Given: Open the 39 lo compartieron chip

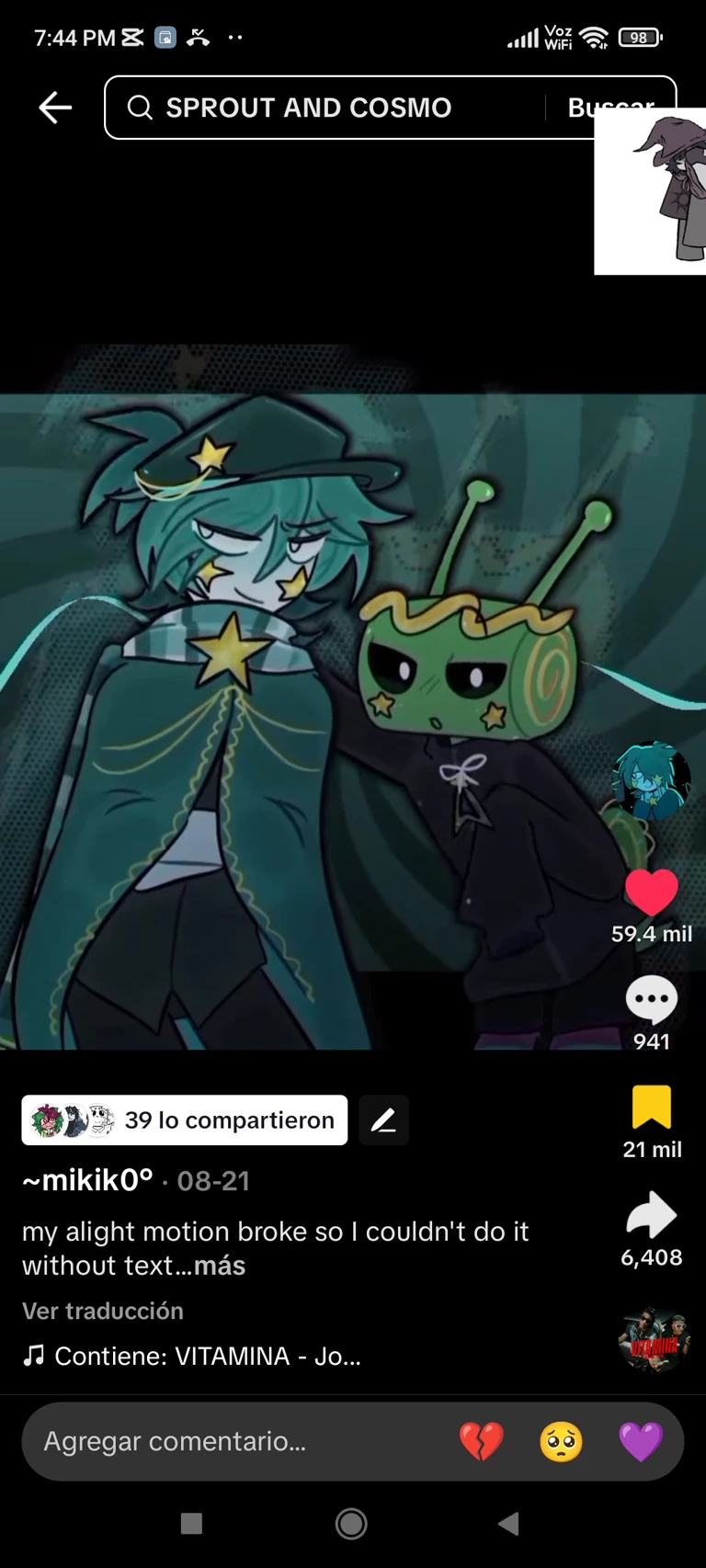Looking at the screenshot, I should (x=185, y=1119).
